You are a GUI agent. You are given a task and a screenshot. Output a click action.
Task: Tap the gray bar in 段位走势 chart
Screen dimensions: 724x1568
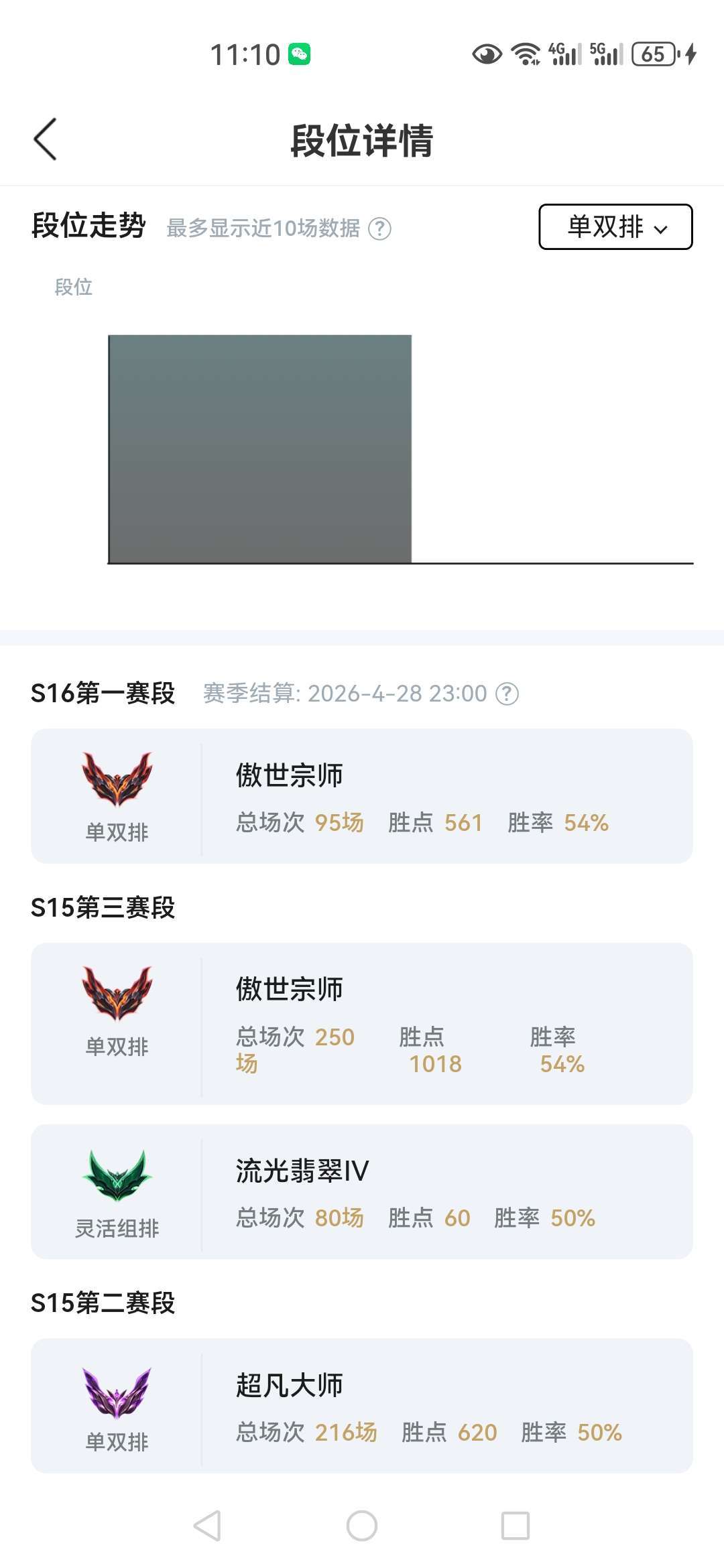(260, 449)
